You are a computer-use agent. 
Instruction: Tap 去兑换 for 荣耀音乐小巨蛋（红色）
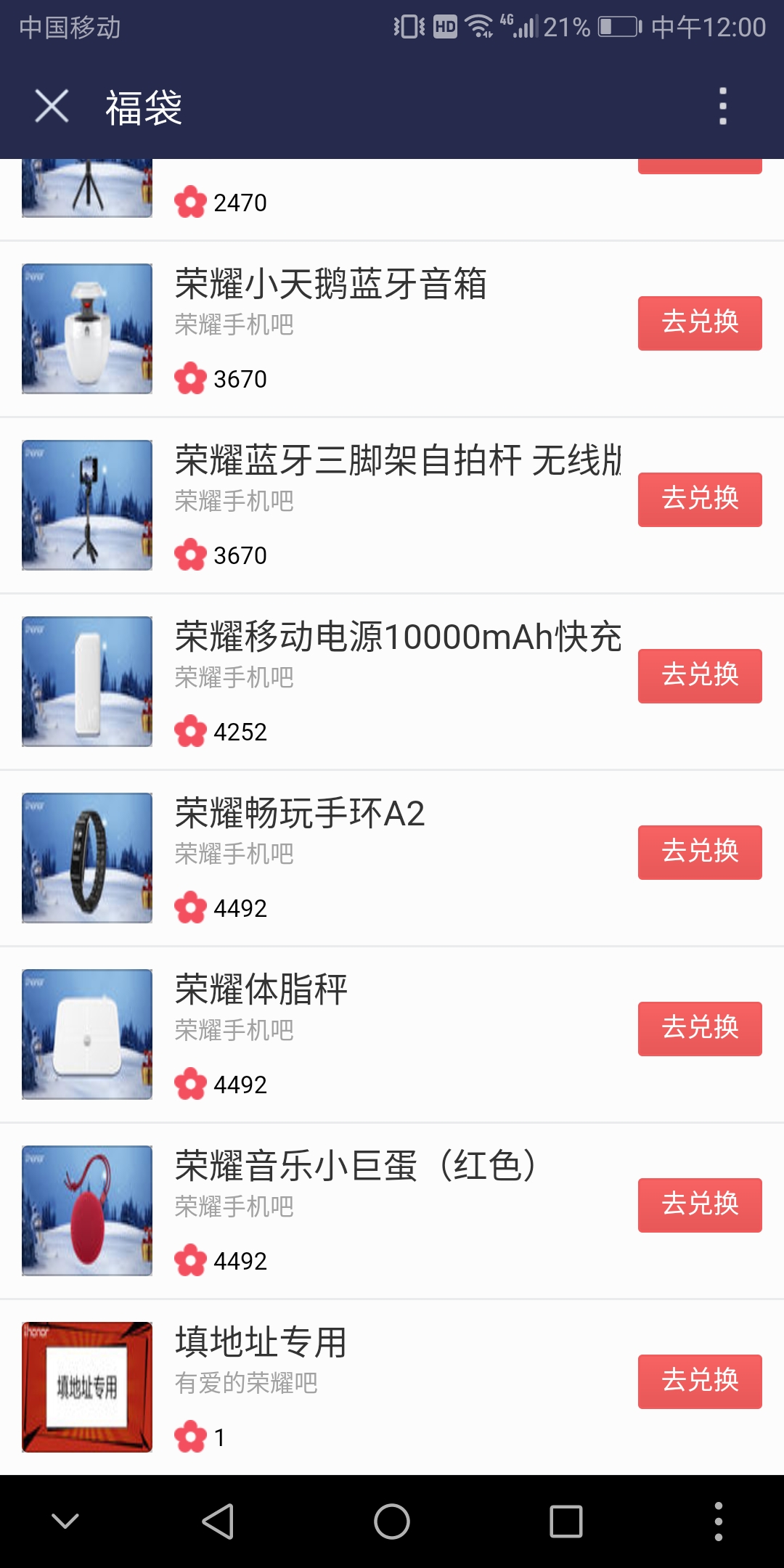coord(699,1205)
